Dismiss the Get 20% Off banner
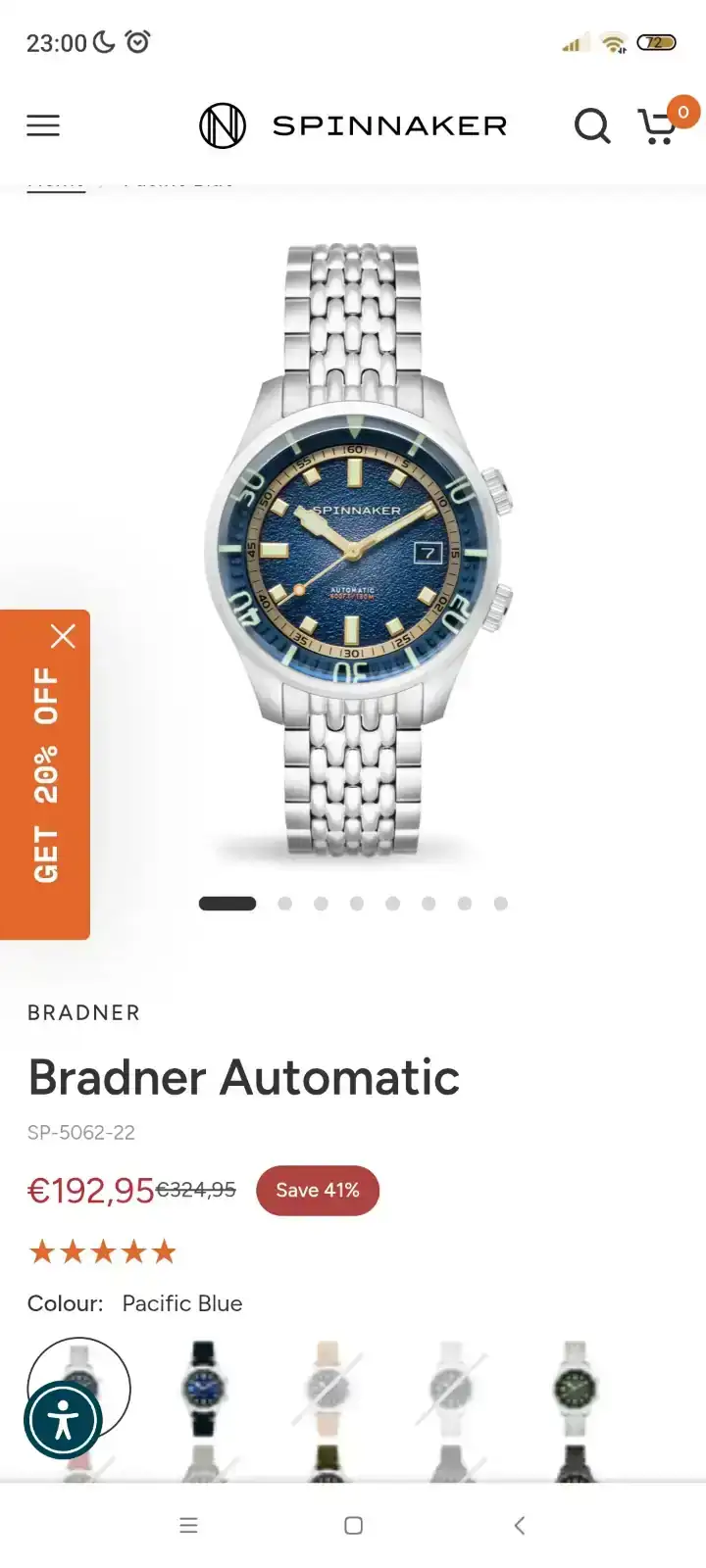The width and height of the screenshot is (706, 1568). coord(63,637)
